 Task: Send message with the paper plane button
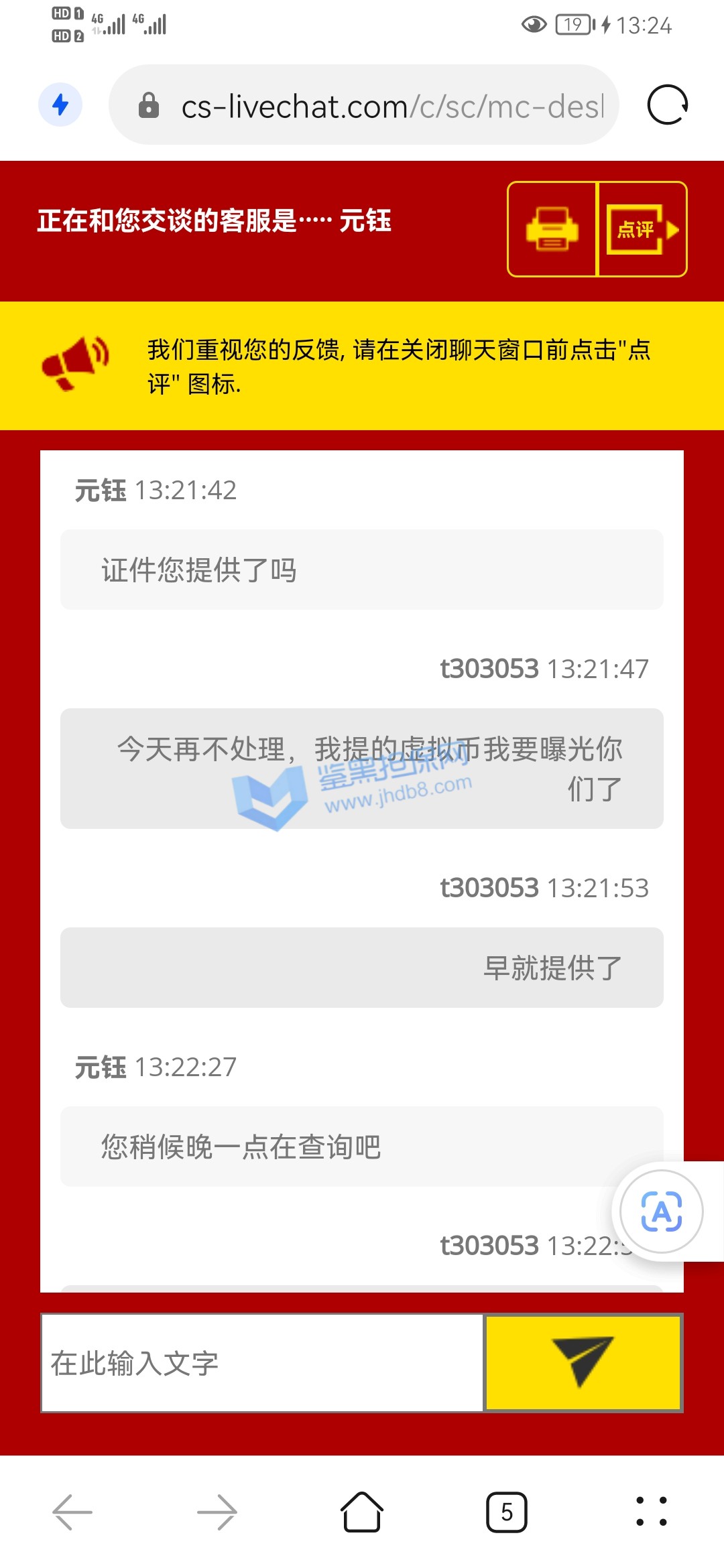click(x=583, y=1363)
